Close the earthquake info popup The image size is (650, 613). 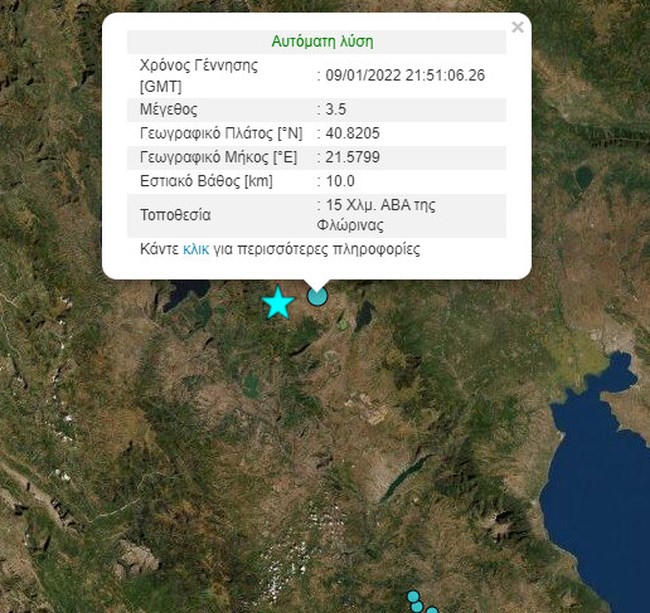tap(517, 27)
